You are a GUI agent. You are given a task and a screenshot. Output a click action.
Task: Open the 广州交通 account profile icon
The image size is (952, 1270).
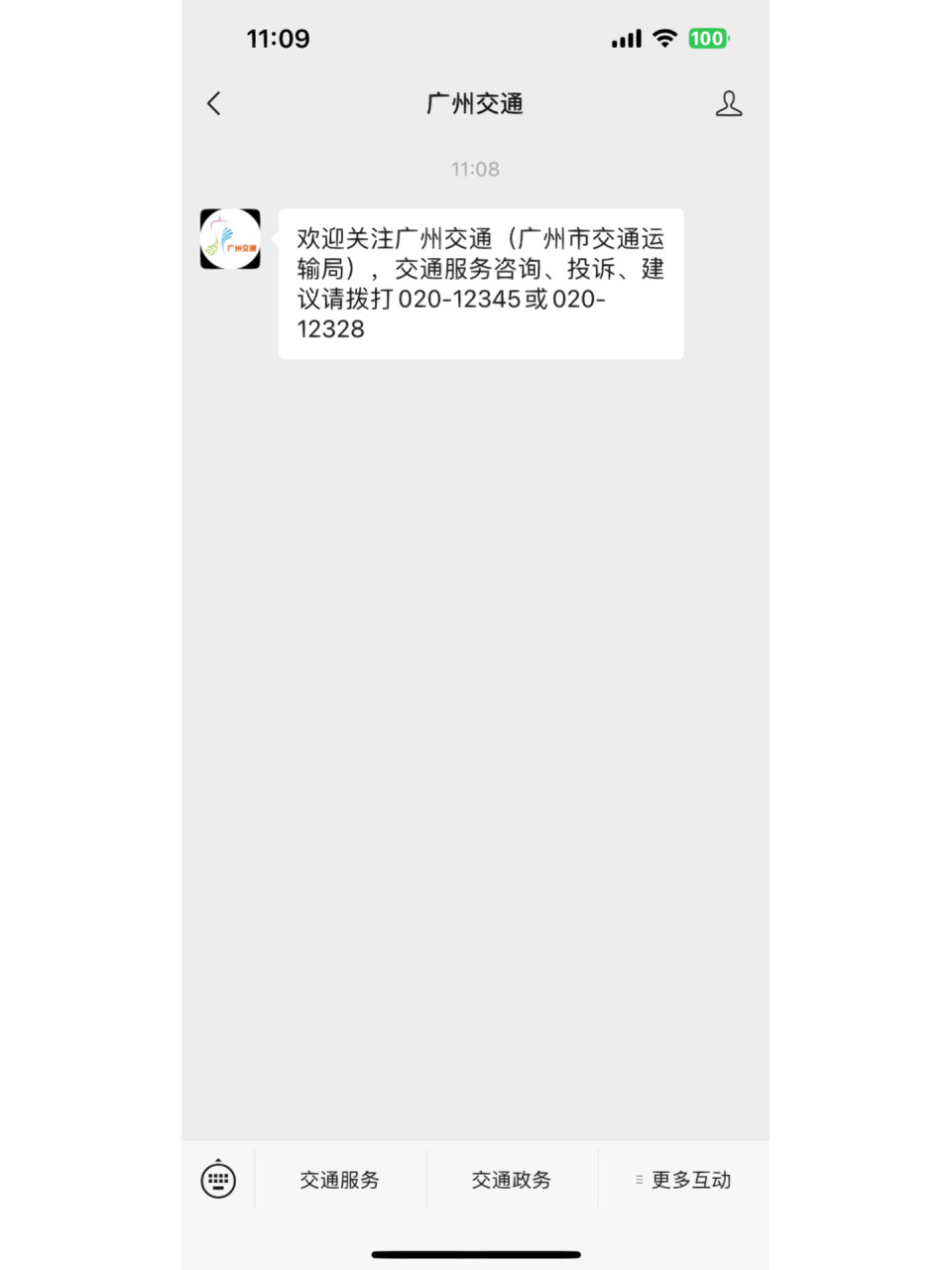pos(729,103)
